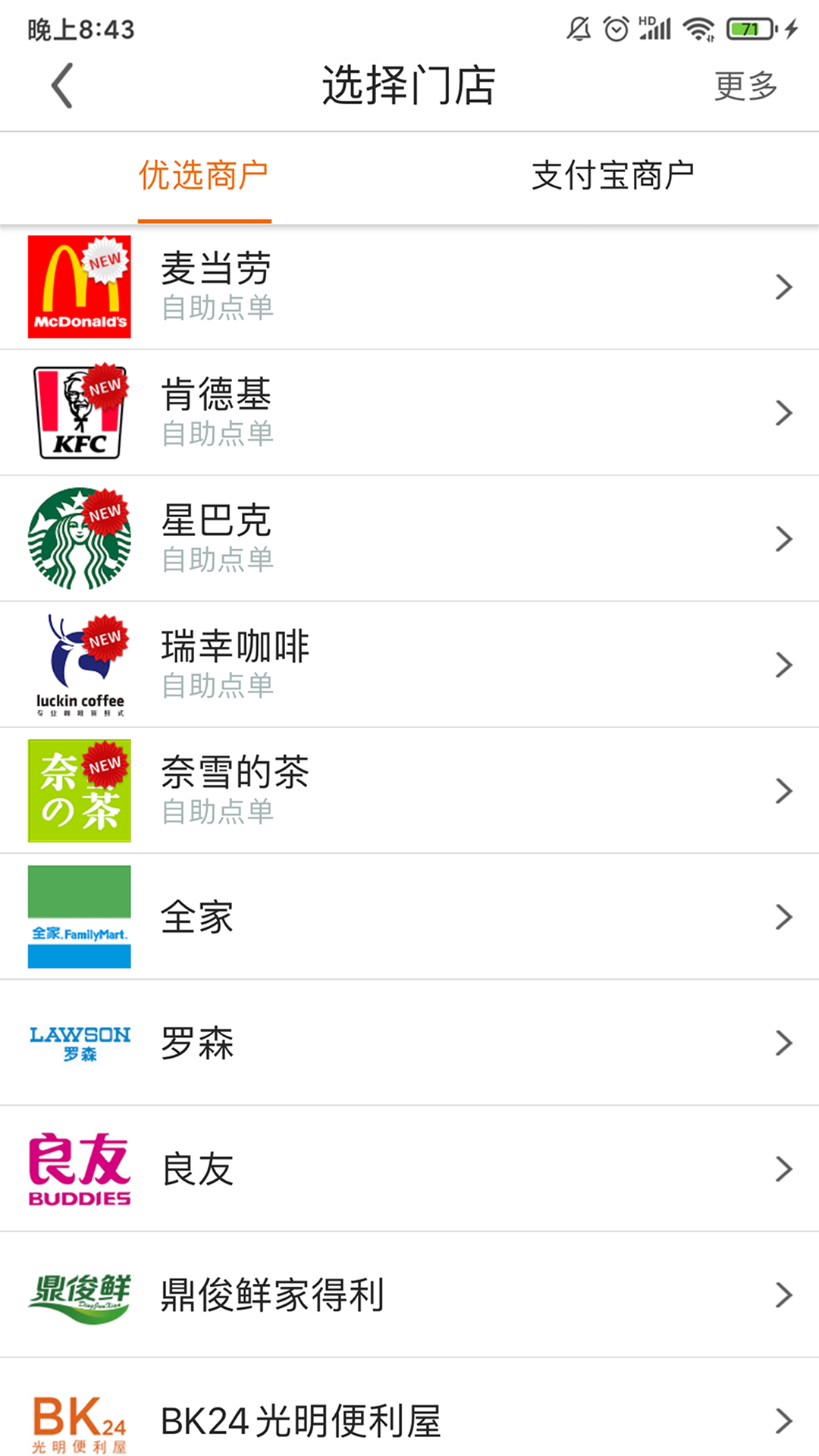Select the 良友 BUDDIES pink logo

[79, 1168]
